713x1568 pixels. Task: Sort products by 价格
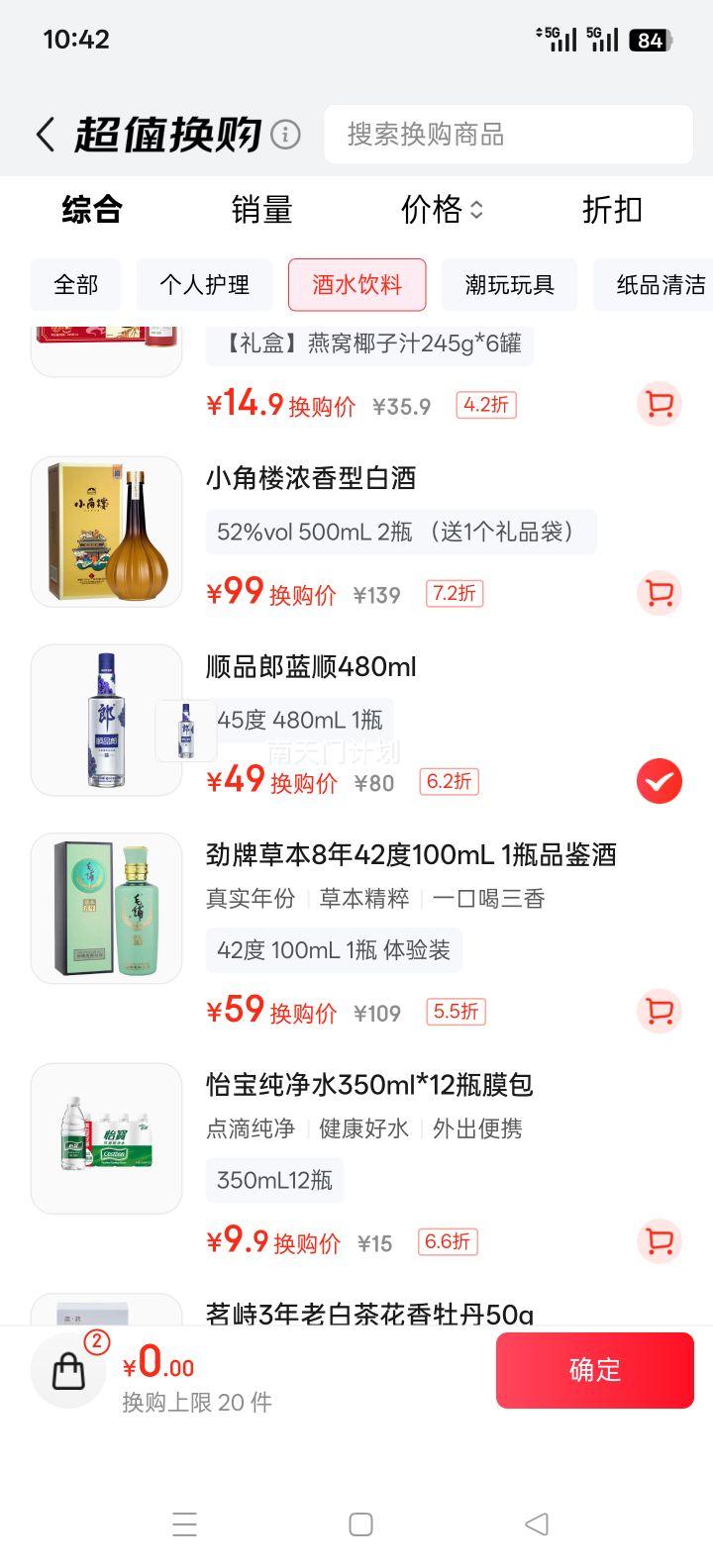442,210
